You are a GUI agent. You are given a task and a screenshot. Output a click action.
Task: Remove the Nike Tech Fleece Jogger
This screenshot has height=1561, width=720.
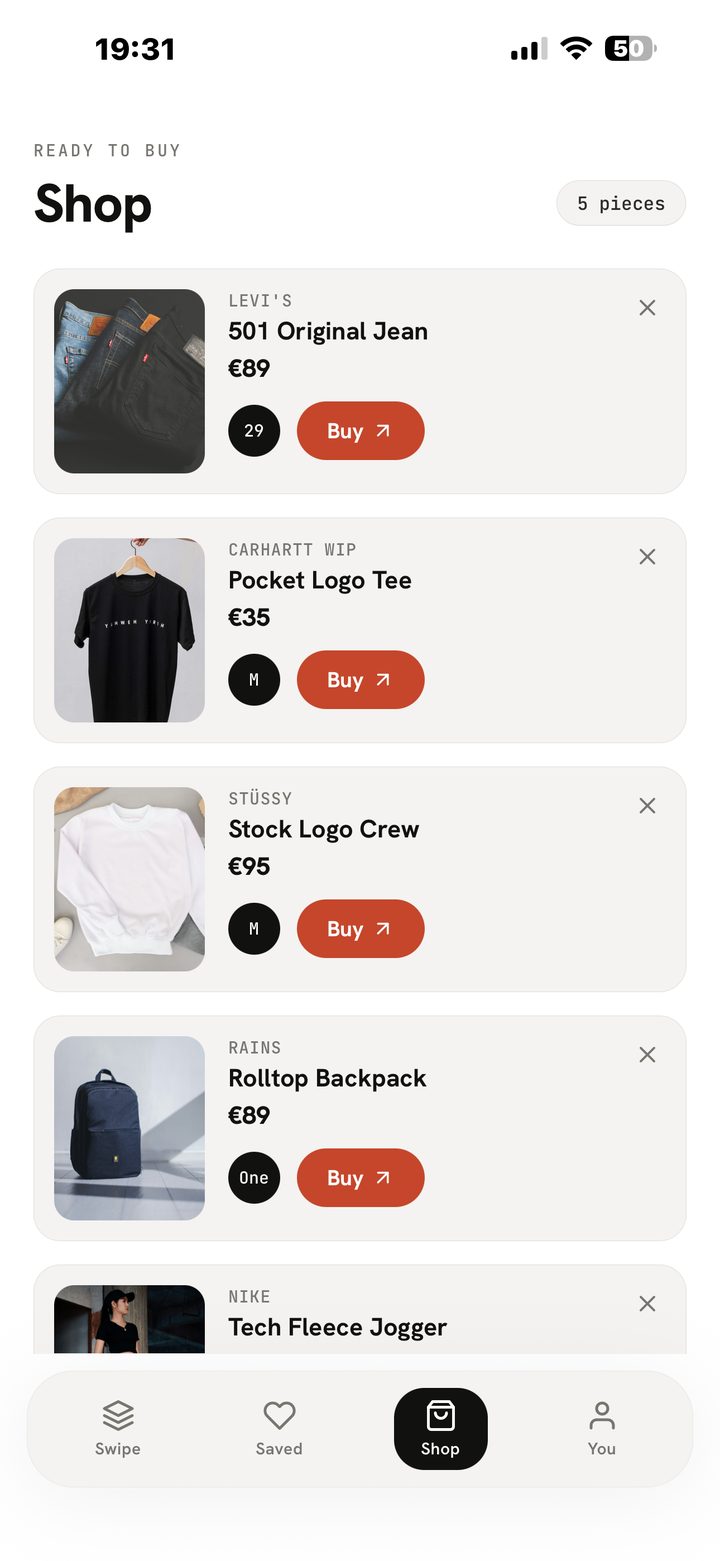coord(647,1304)
